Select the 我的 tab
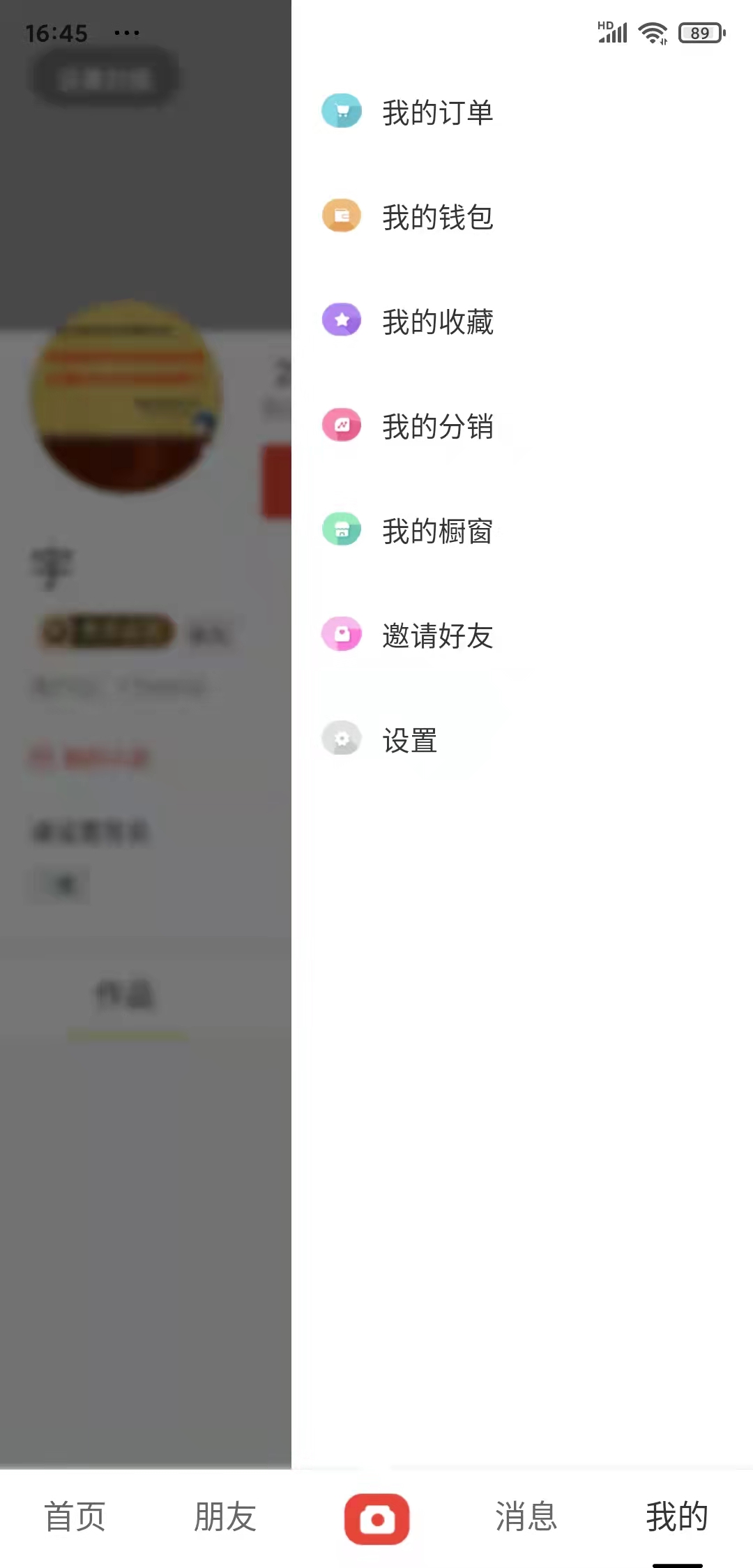The image size is (753, 1568). coord(677,1517)
